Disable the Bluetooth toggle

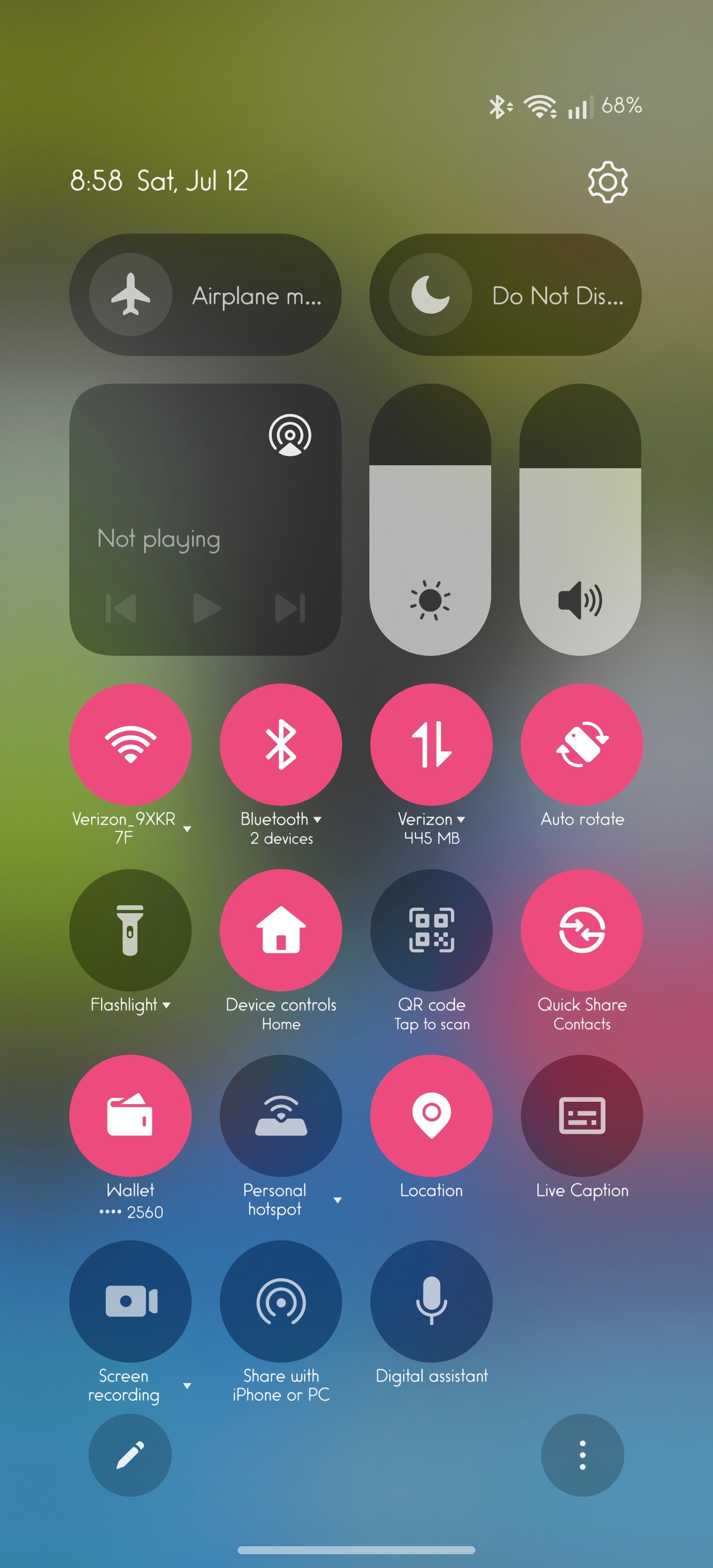(x=281, y=744)
